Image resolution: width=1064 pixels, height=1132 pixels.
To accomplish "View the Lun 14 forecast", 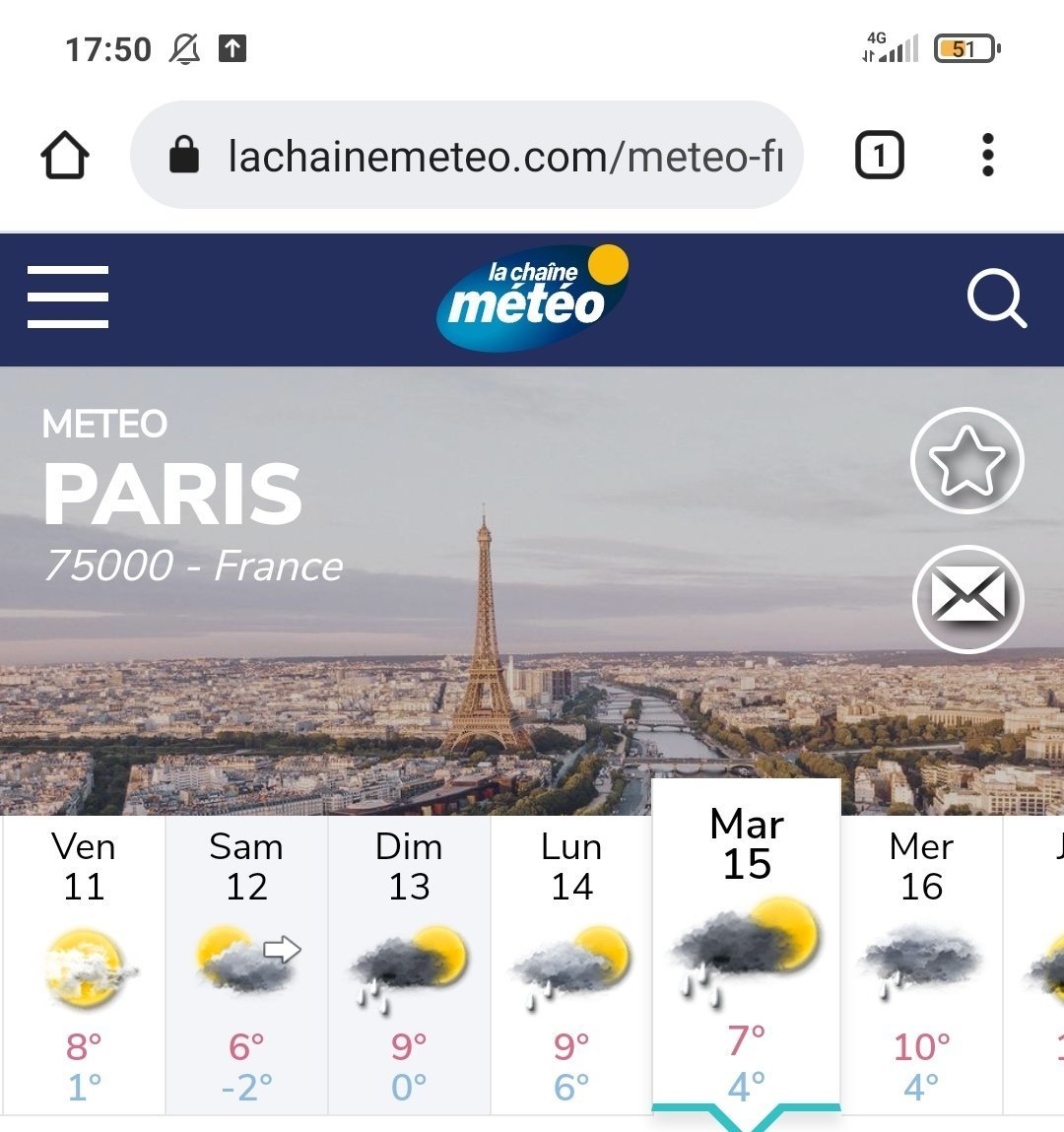I will point(571,966).
